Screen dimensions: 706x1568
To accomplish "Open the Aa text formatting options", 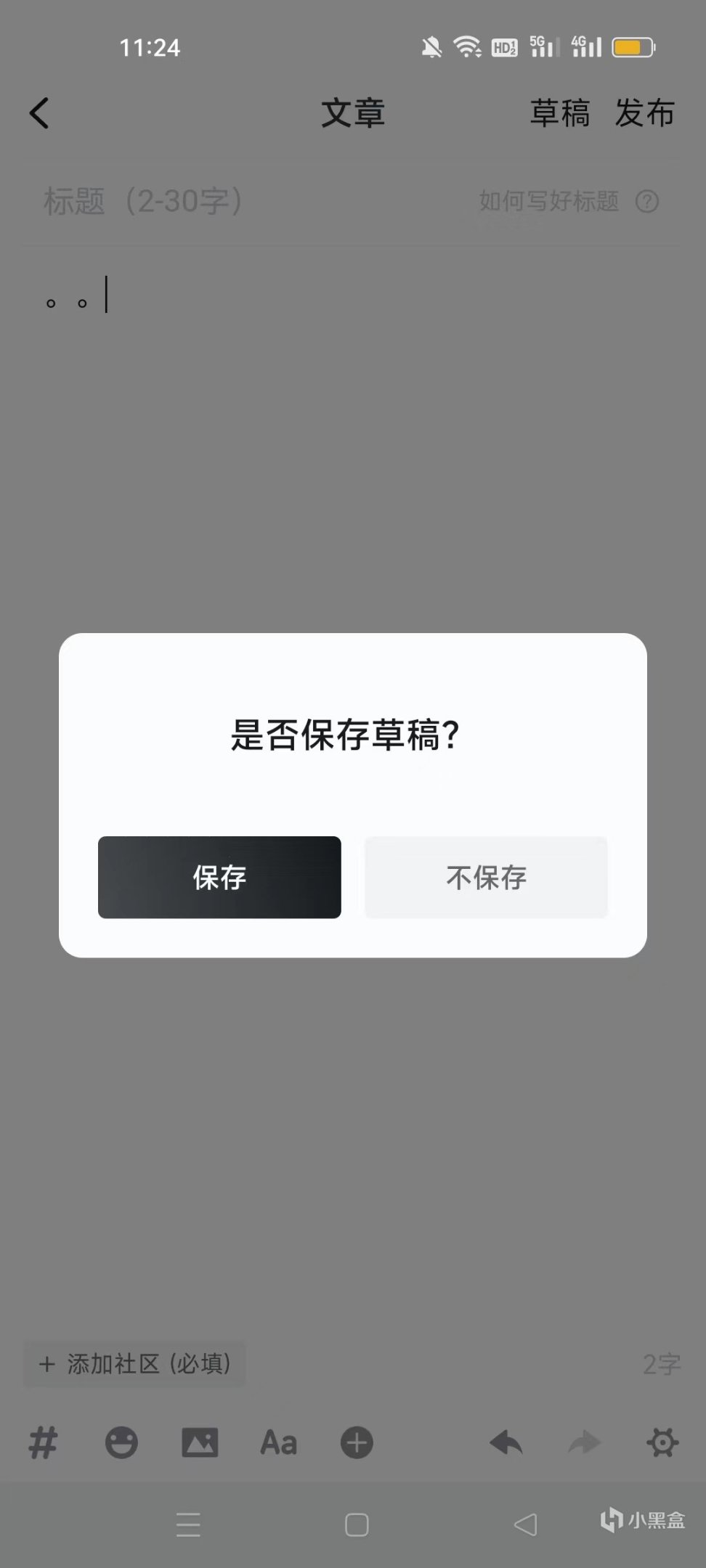I will 278,1442.
